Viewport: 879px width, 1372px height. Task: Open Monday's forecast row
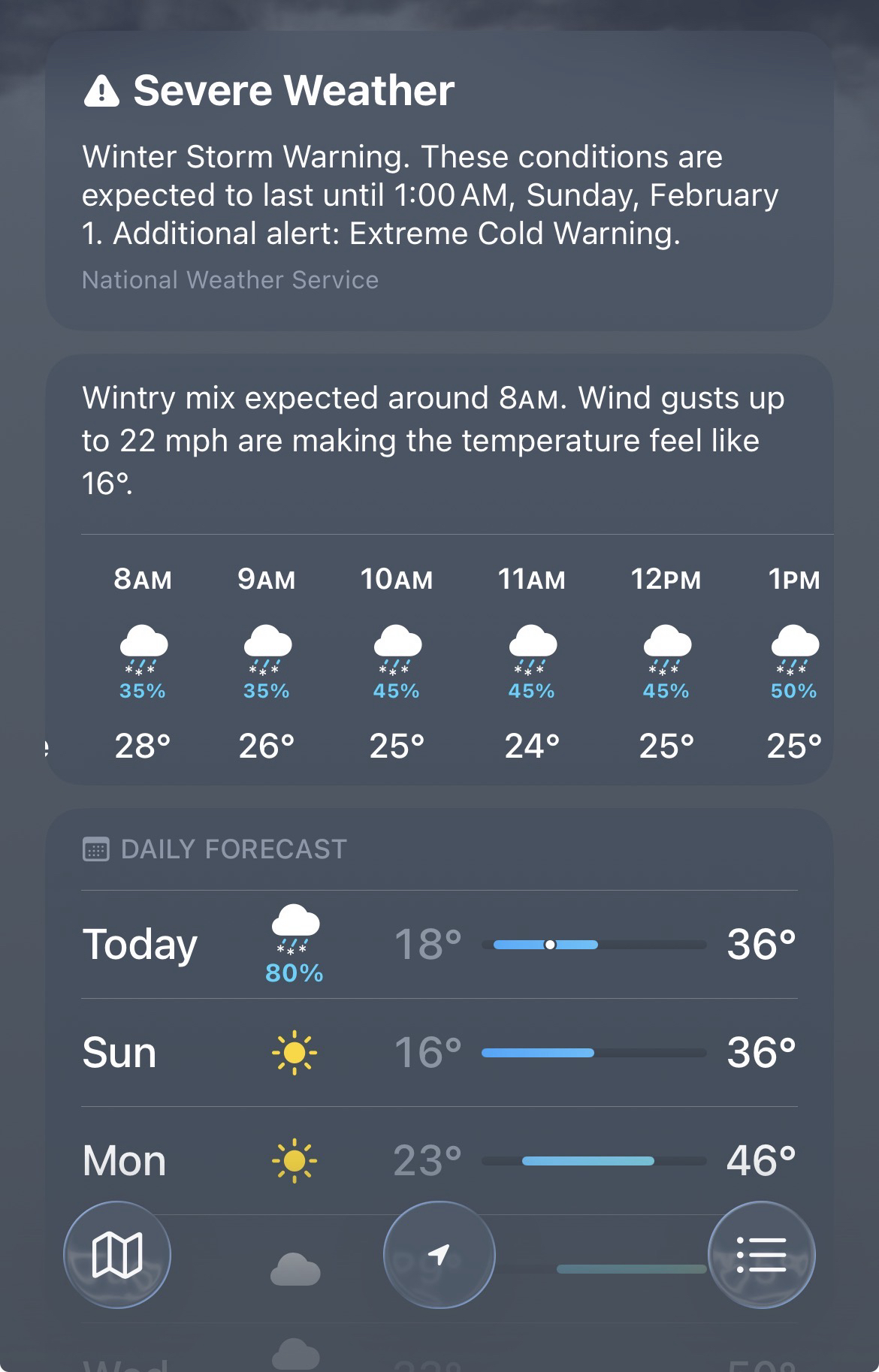click(x=439, y=1160)
